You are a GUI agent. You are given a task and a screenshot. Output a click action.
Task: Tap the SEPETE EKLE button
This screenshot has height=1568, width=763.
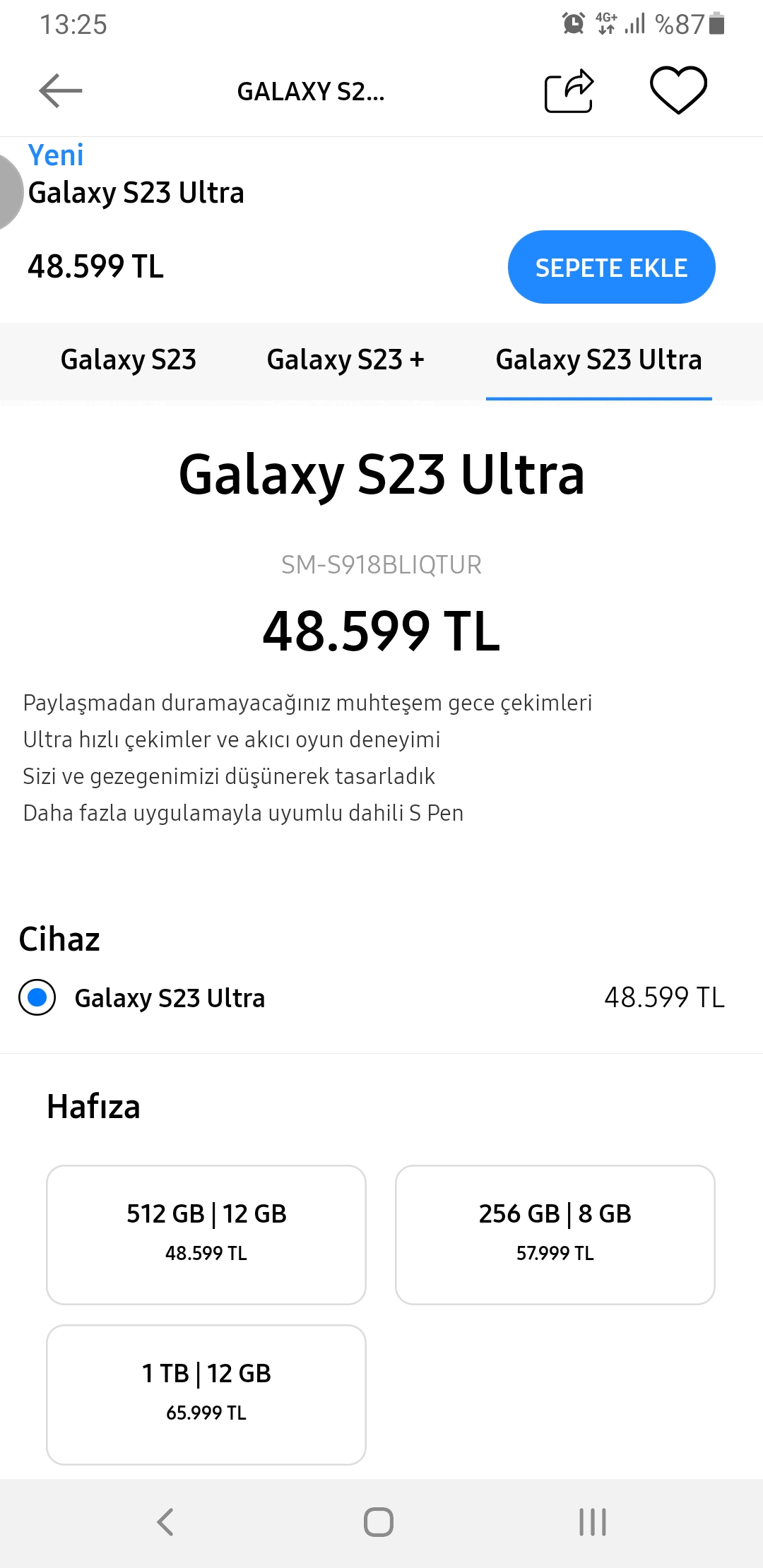coord(611,267)
